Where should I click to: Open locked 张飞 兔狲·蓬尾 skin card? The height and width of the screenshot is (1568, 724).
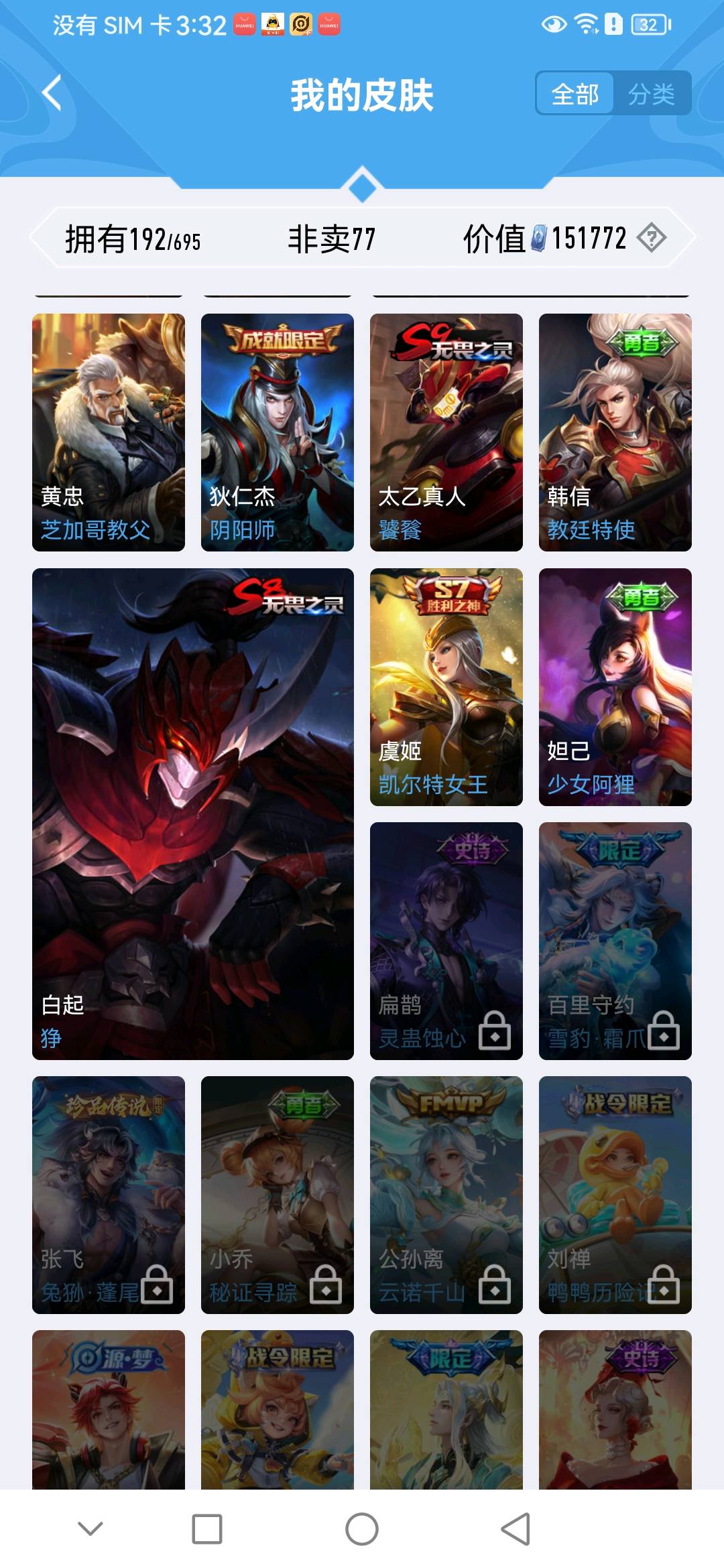109,1195
